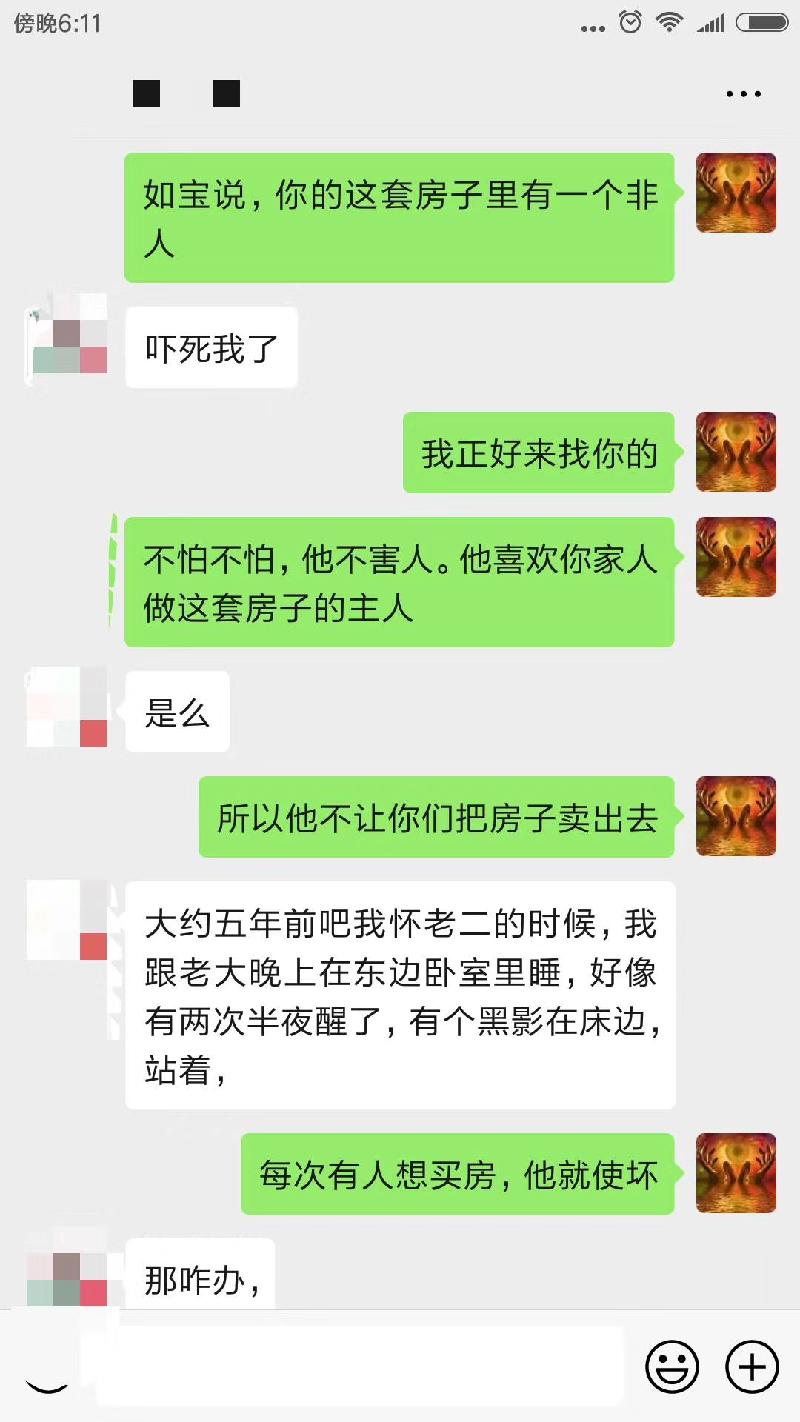800x1422 pixels.
Task: Open the chat overflow menu (three dots)
Action: 743,94
